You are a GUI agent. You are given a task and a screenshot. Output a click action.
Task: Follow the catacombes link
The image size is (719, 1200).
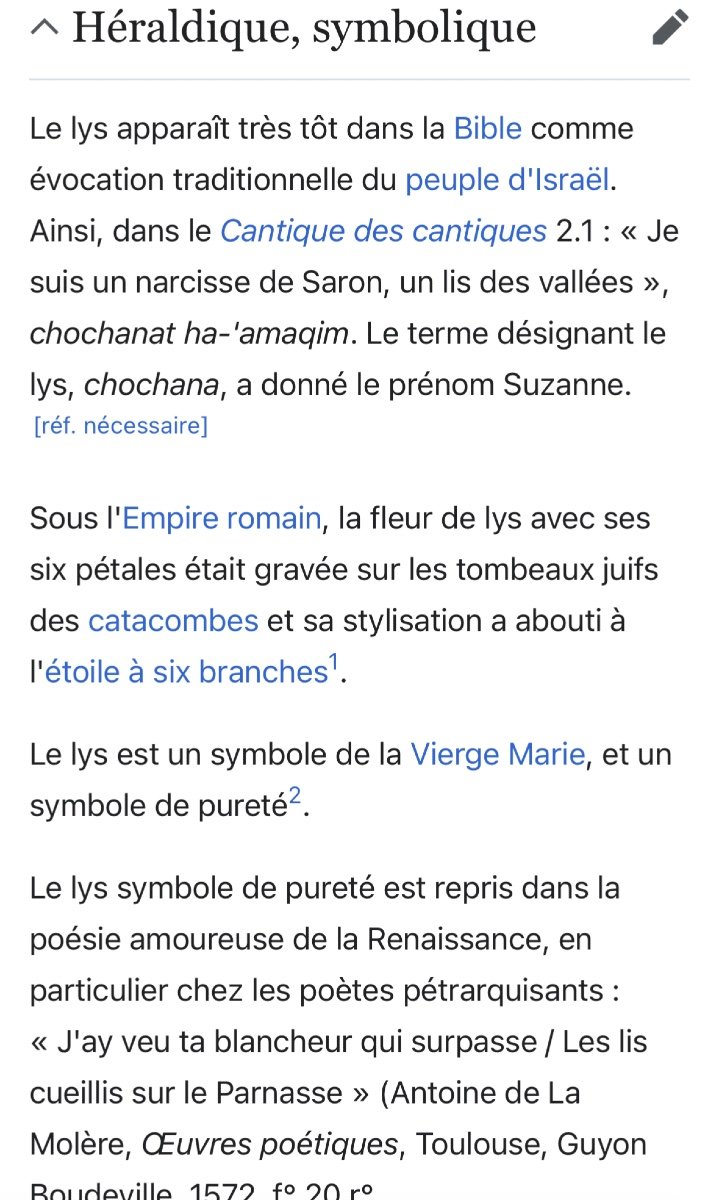pyautogui.click(x=173, y=621)
